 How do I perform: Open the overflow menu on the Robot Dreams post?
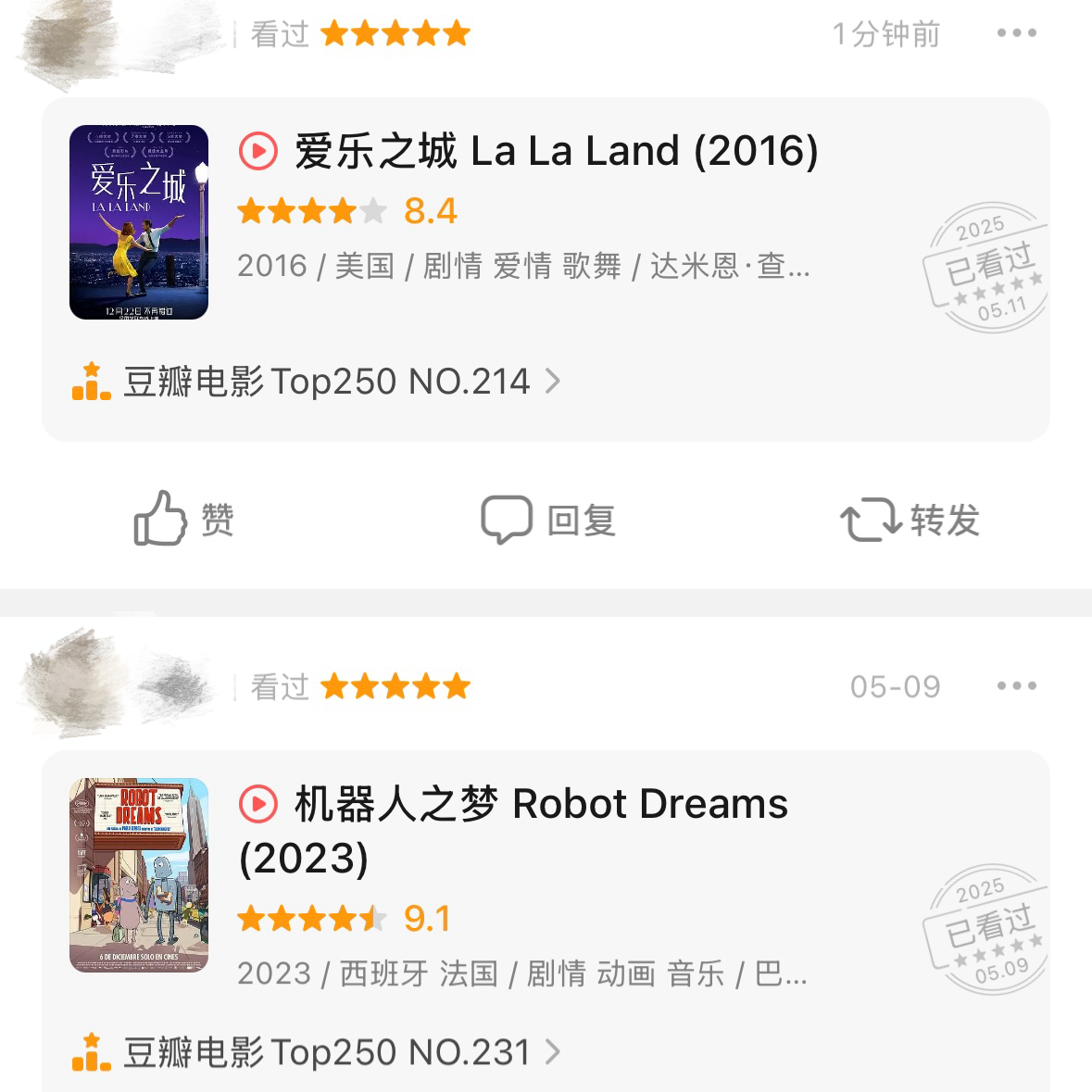1016,686
